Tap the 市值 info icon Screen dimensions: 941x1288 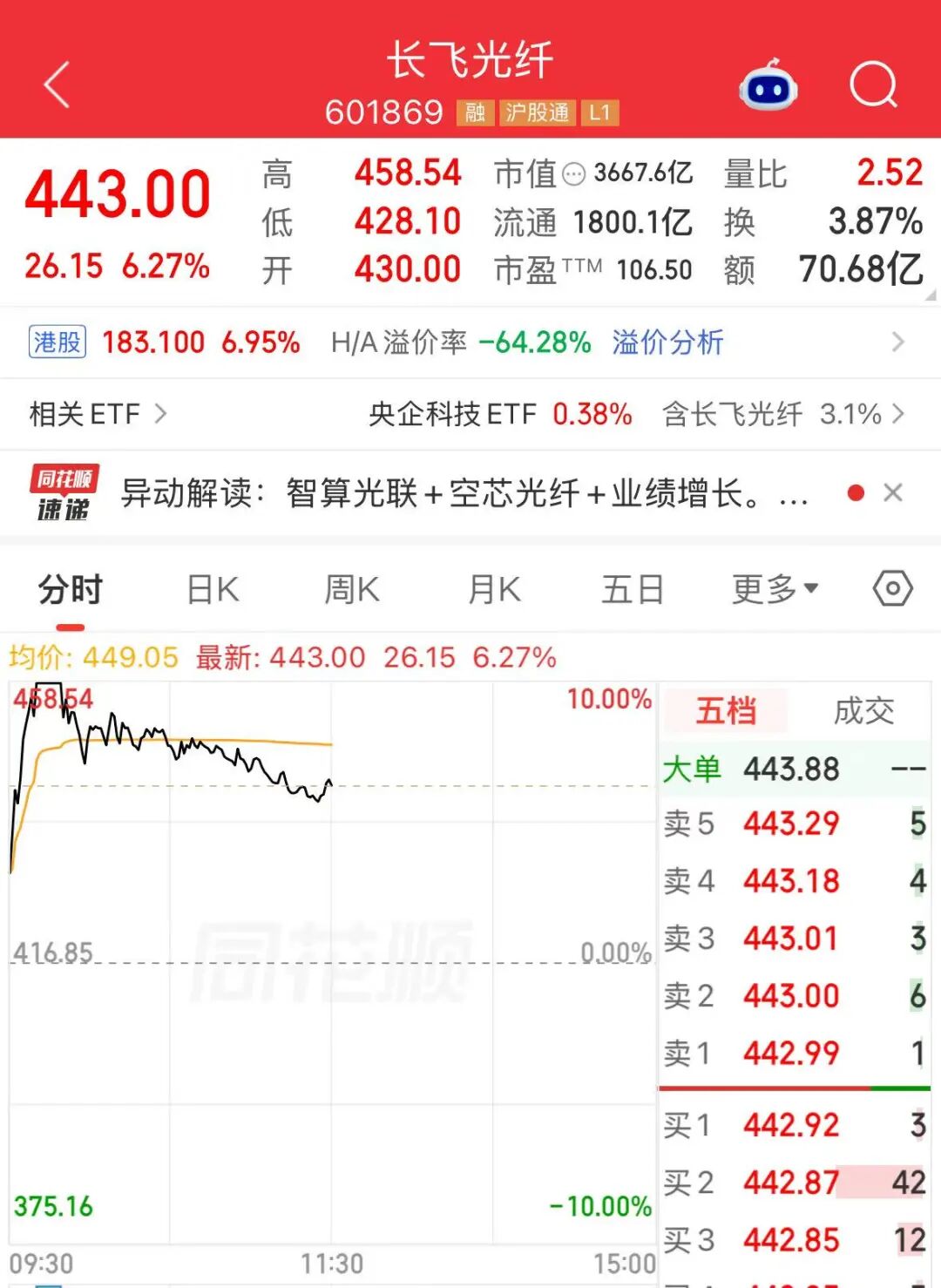pos(573,174)
